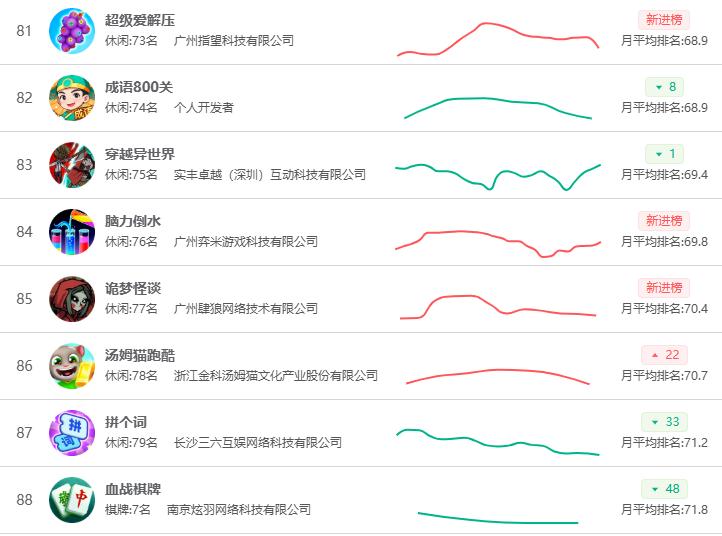The image size is (722, 536).
Task: Tap the 汤姆猫跑酷 row
Action: point(361,366)
